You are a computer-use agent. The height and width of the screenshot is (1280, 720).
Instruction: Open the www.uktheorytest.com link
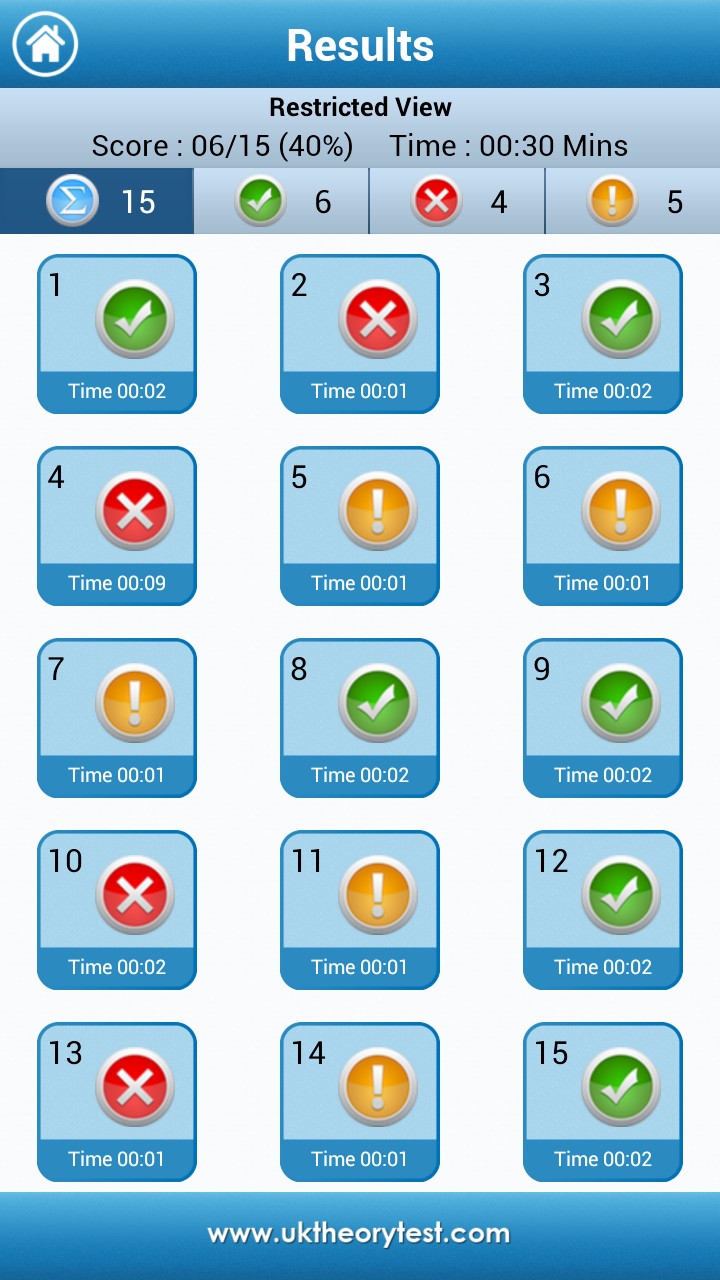coord(360,1234)
